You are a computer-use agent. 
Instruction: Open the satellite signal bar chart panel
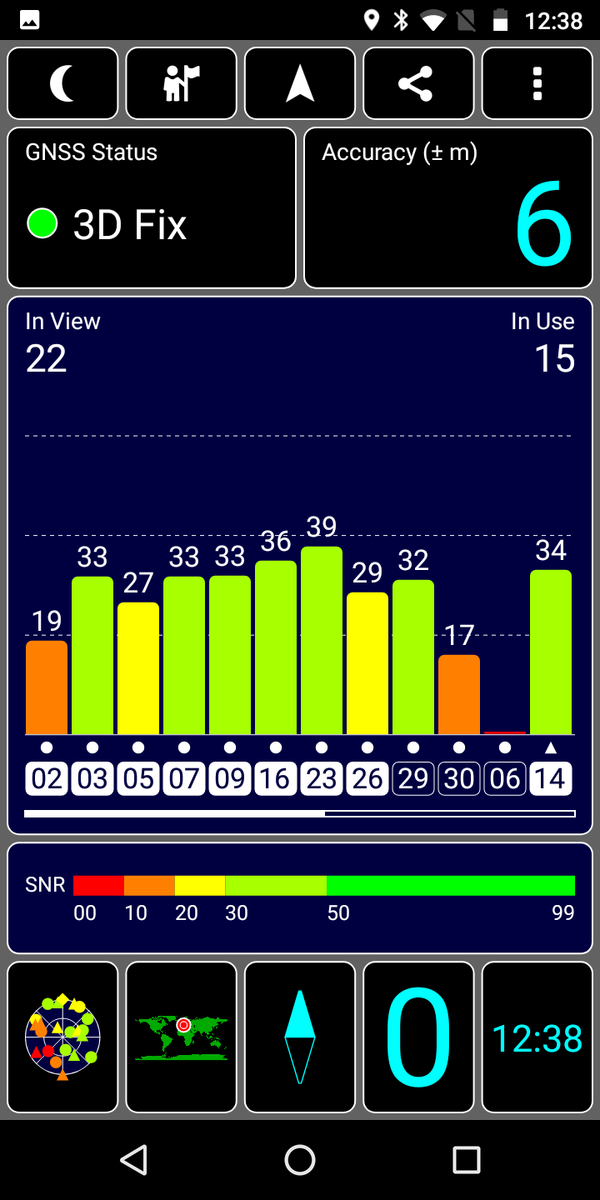click(x=300, y=565)
